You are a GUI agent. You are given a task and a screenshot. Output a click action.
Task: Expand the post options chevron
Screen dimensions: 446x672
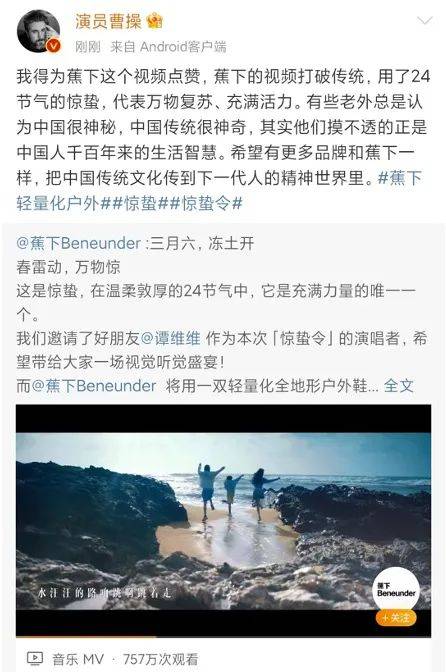pos(425,21)
